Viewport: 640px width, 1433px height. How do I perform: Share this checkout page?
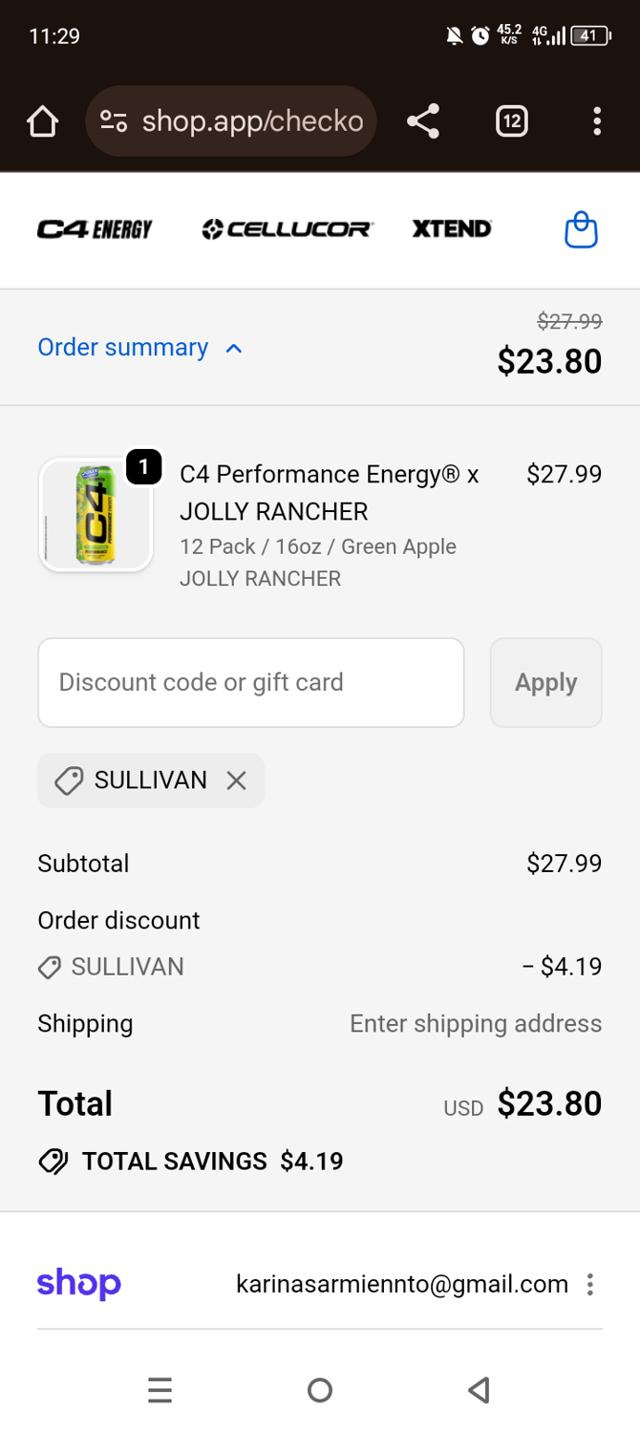[x=423, y=122]
